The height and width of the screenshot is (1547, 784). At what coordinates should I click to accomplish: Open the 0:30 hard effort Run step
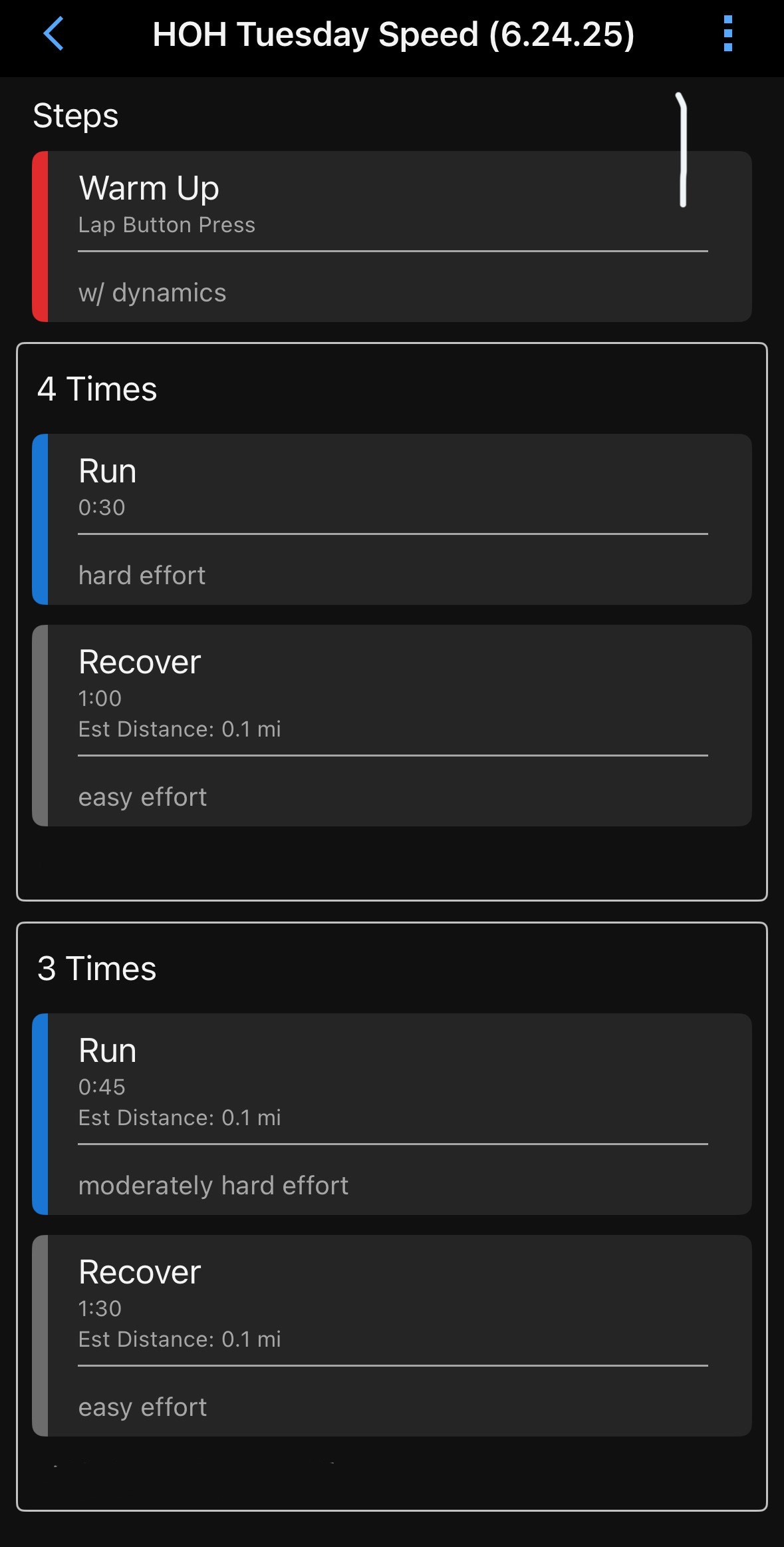(392, 519)
